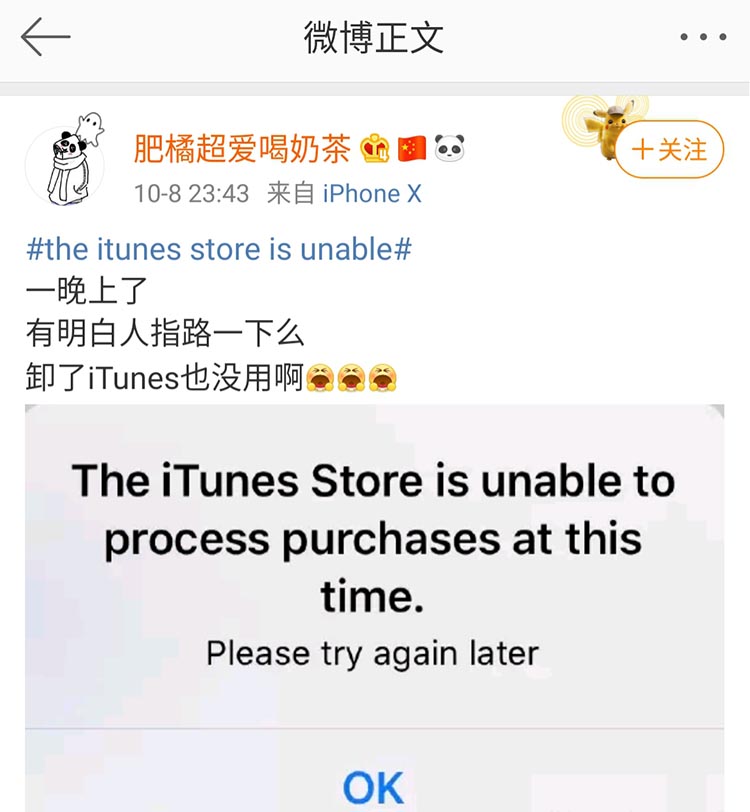Viewport: 750px width, 812px height.
Task: Open the #the itunes store is unable# hashtag
Action: [219, 249]
